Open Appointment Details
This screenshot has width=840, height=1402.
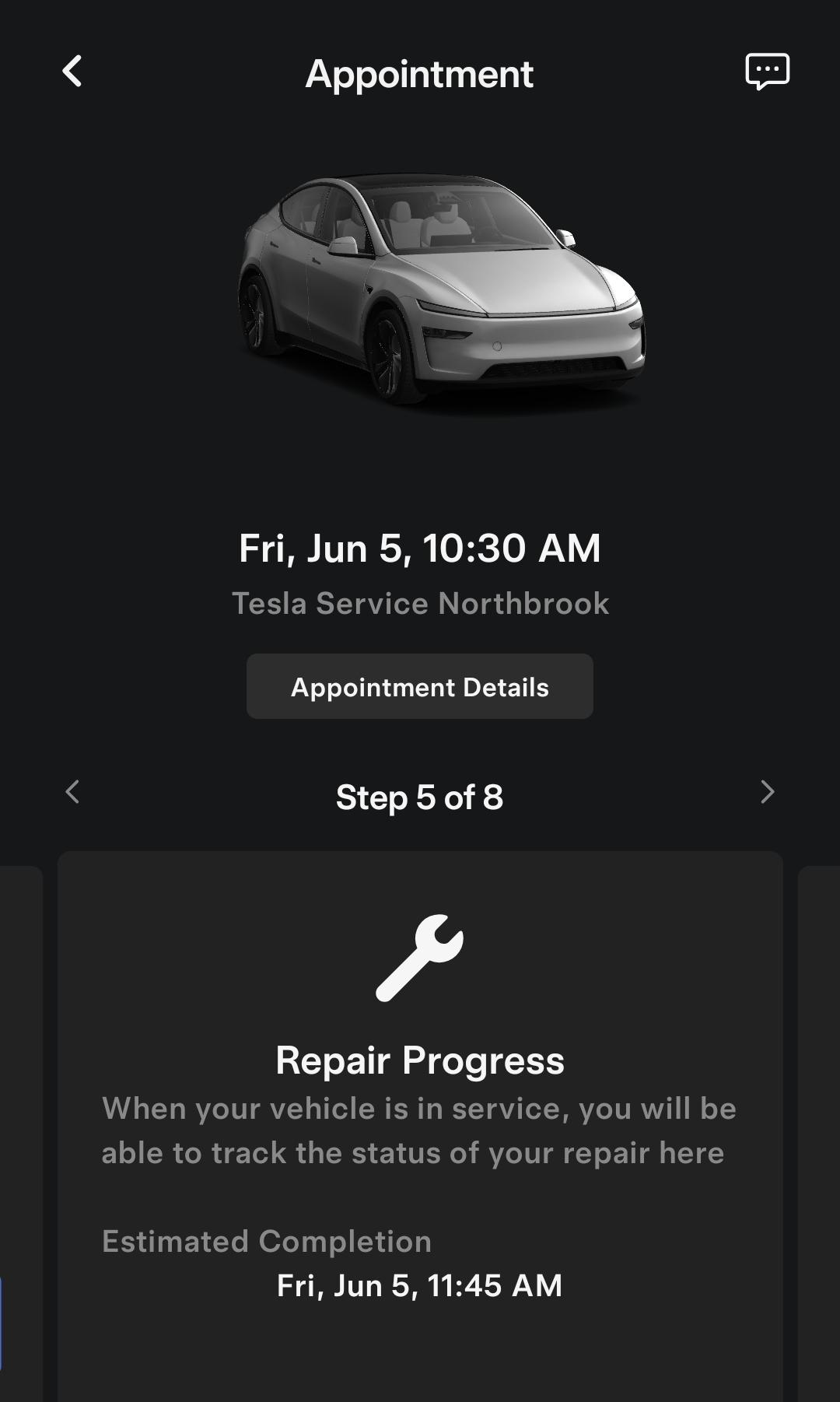[420, 686]
